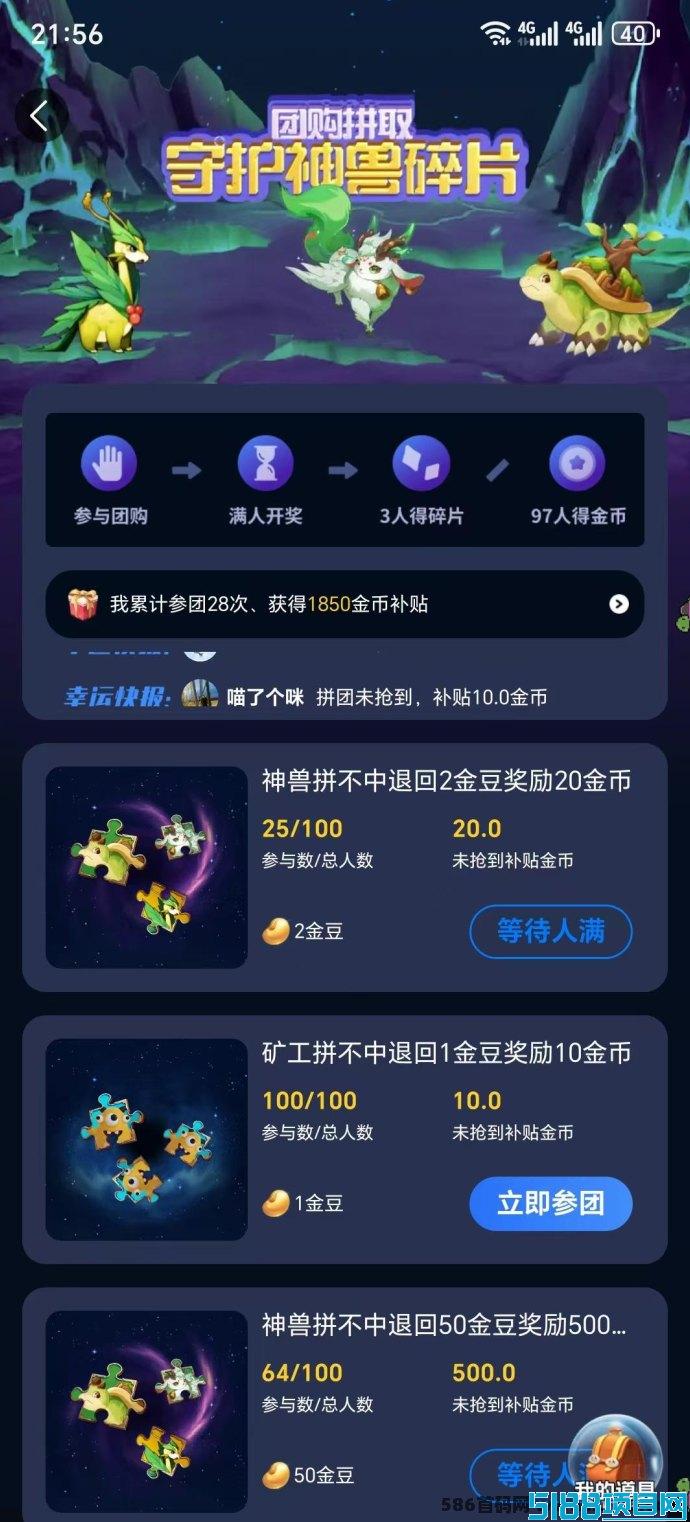Viewport: 690px width, 1522px height.
Task: Open the 神兽 50金豆 puzzle card image
Action: point(146,1410)
